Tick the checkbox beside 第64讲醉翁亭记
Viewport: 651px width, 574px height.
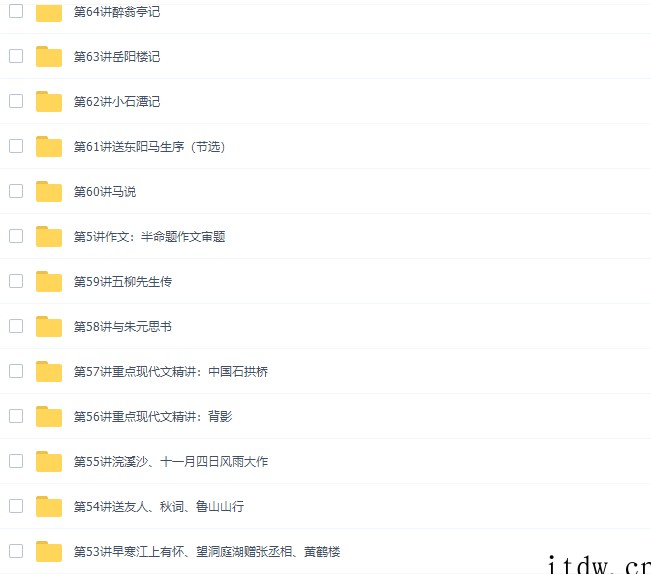[16, 11]
